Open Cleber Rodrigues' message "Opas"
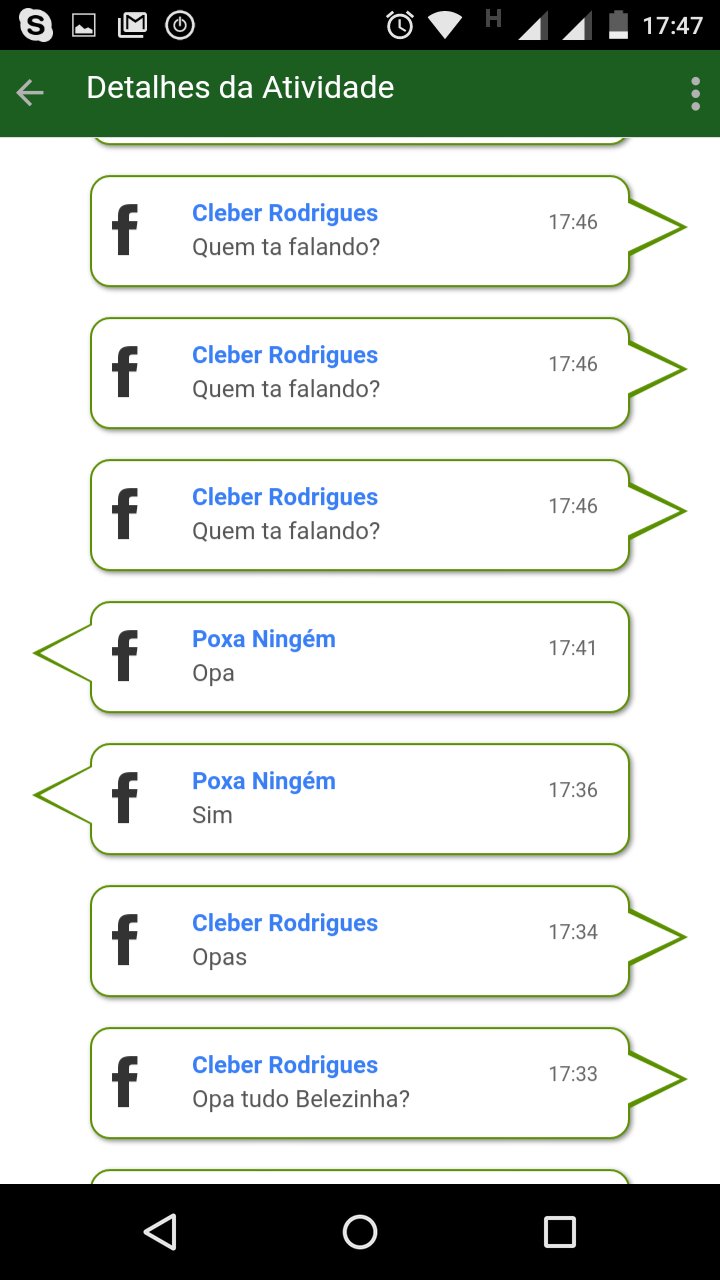 pos(360,941)
